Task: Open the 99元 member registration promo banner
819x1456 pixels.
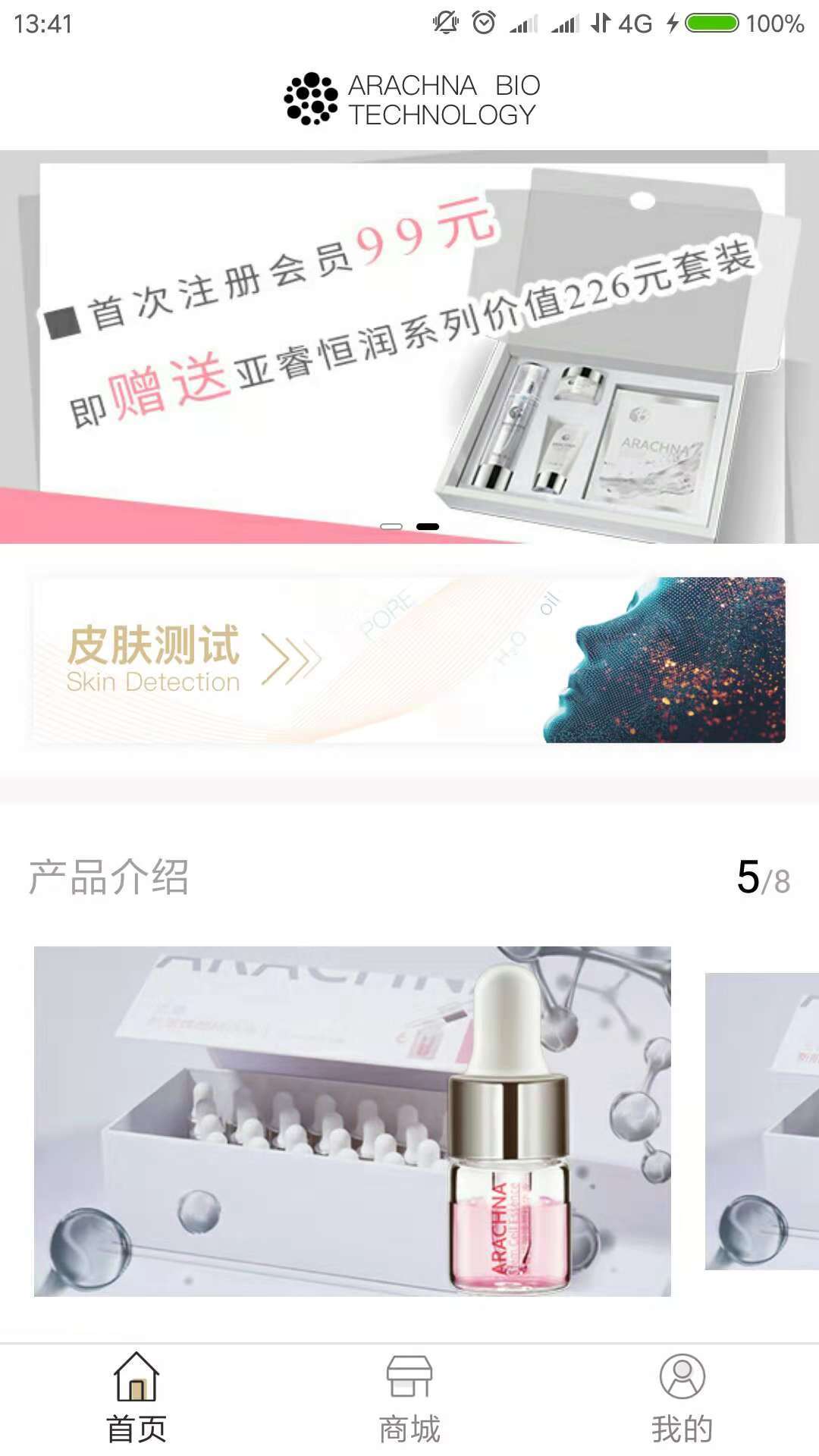Action: (409, 347)
